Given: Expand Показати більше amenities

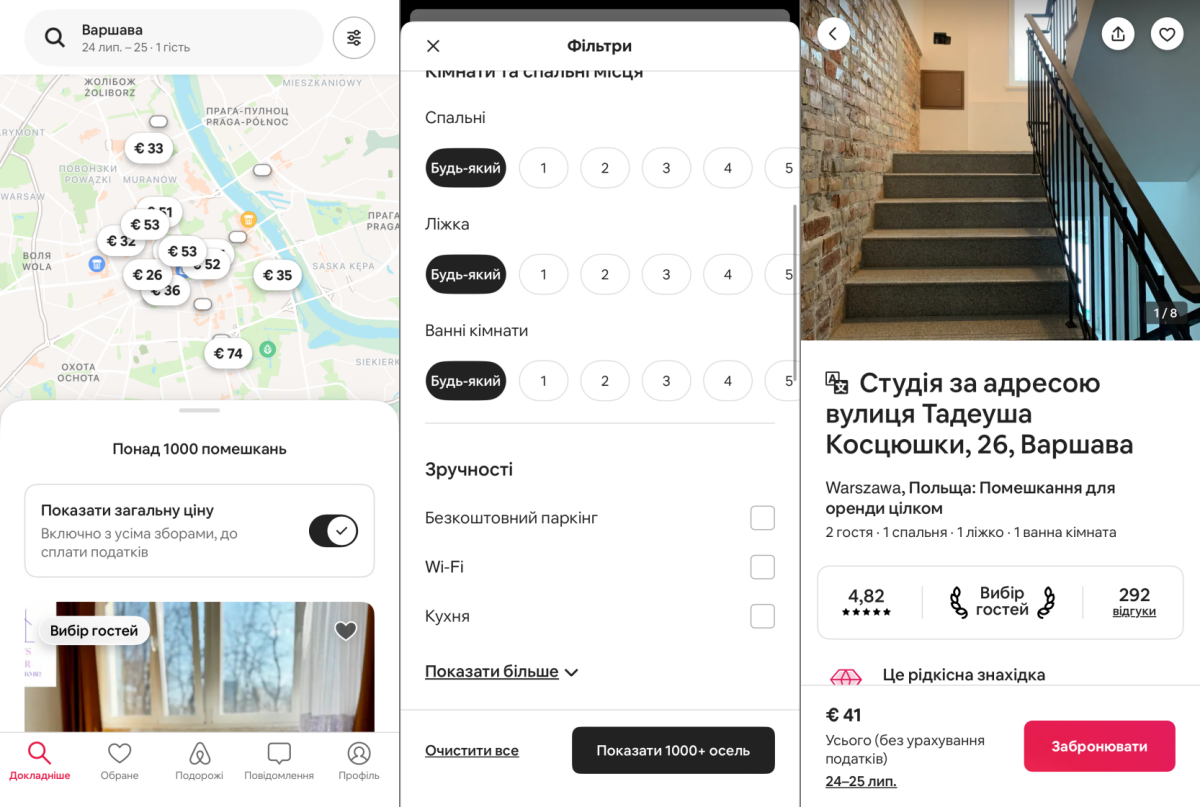Looking at the screenshot, I should (x=501, y=672).
